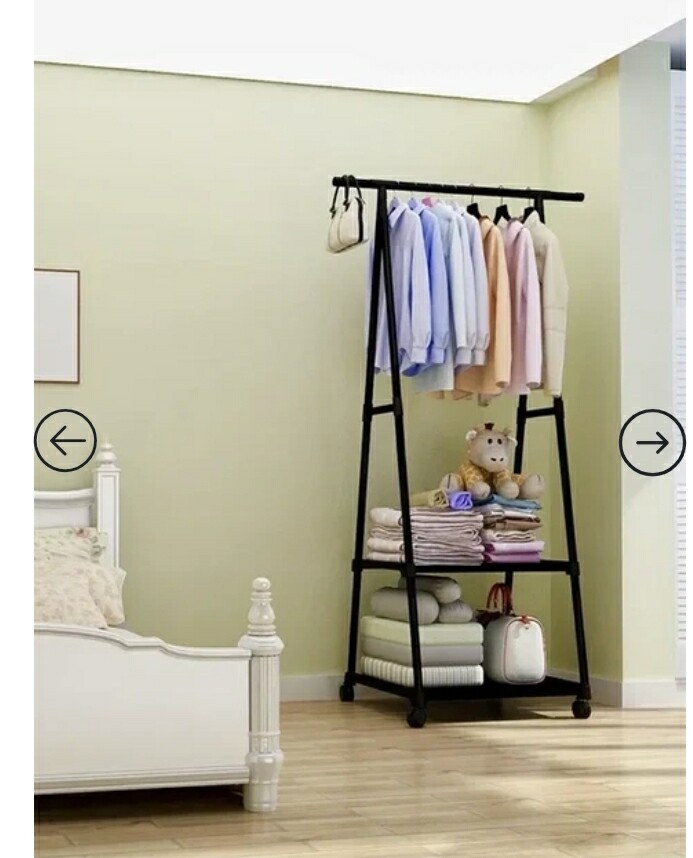693x858 pixels.
Task: Go to the previous product image
Action: [x=66, y=441]
